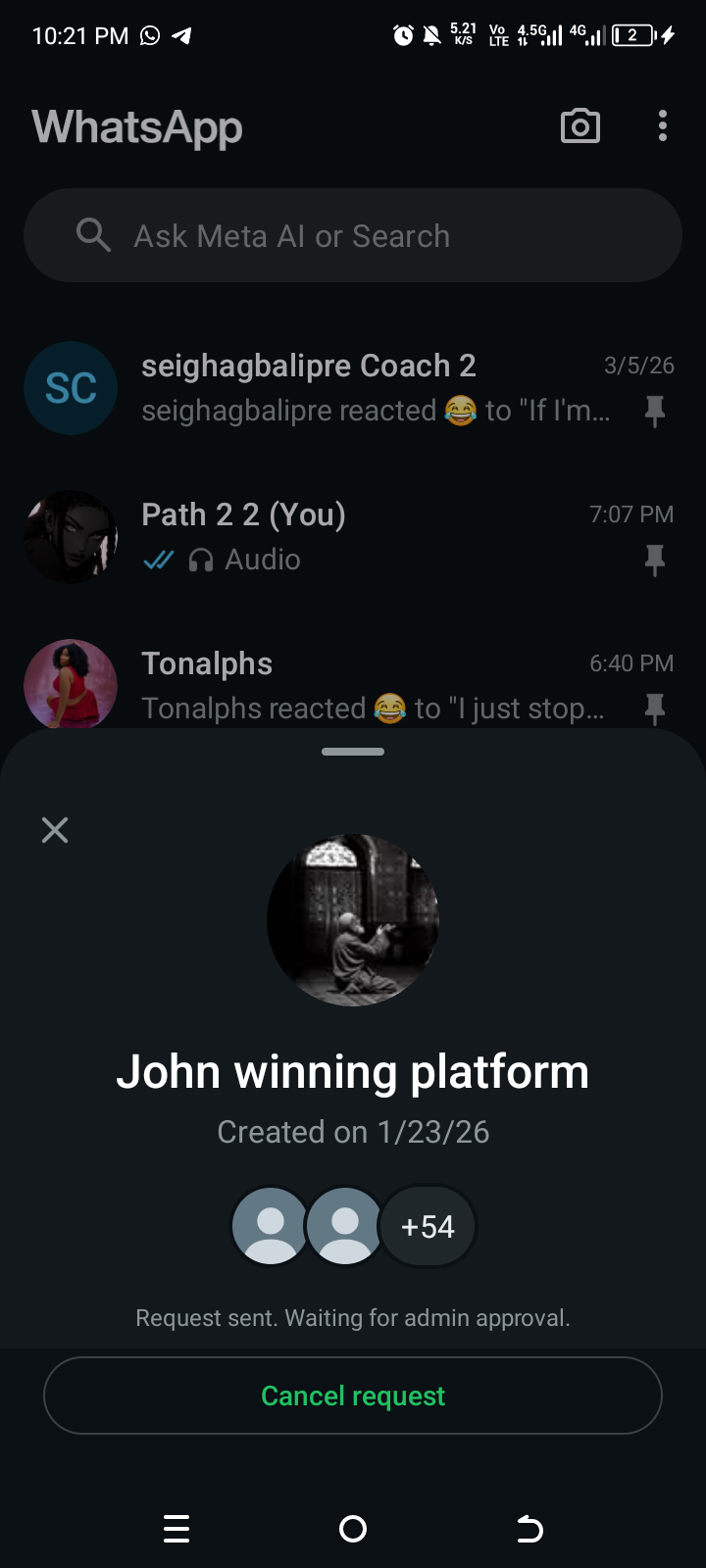Open the camera icon

(580, 126)
